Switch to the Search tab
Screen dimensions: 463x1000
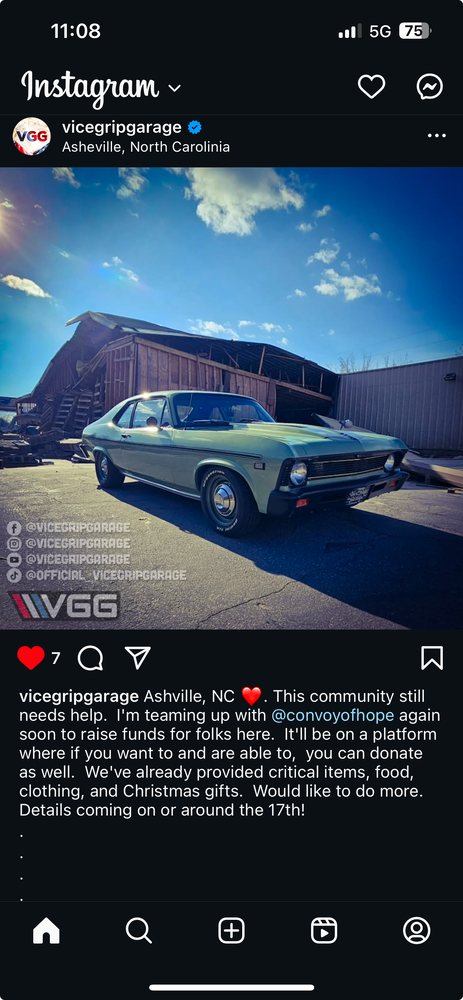(x=138, y=931)
